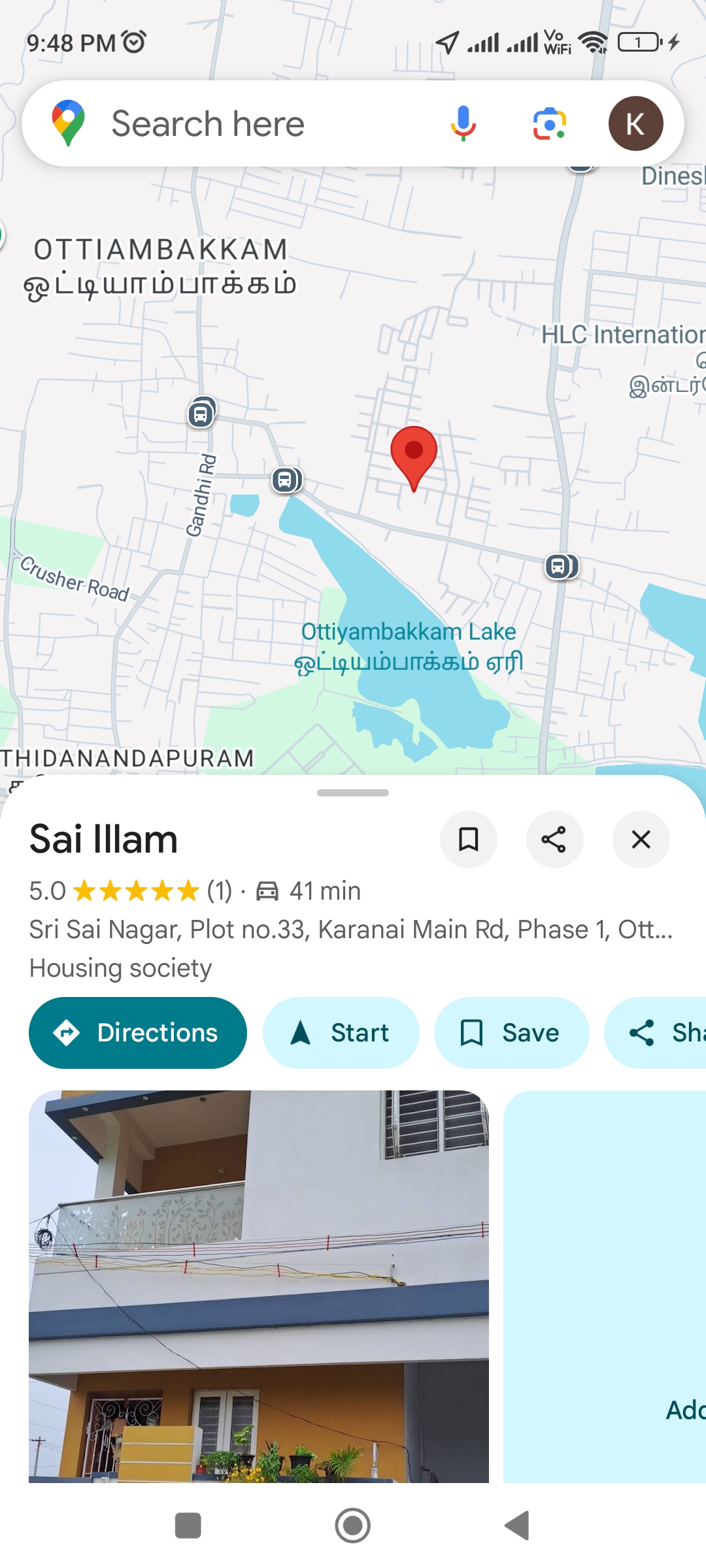This screenshot has width=706, height=1568.
Task: Share Sai Illam via the round header icon
Action: click(554, 840)
